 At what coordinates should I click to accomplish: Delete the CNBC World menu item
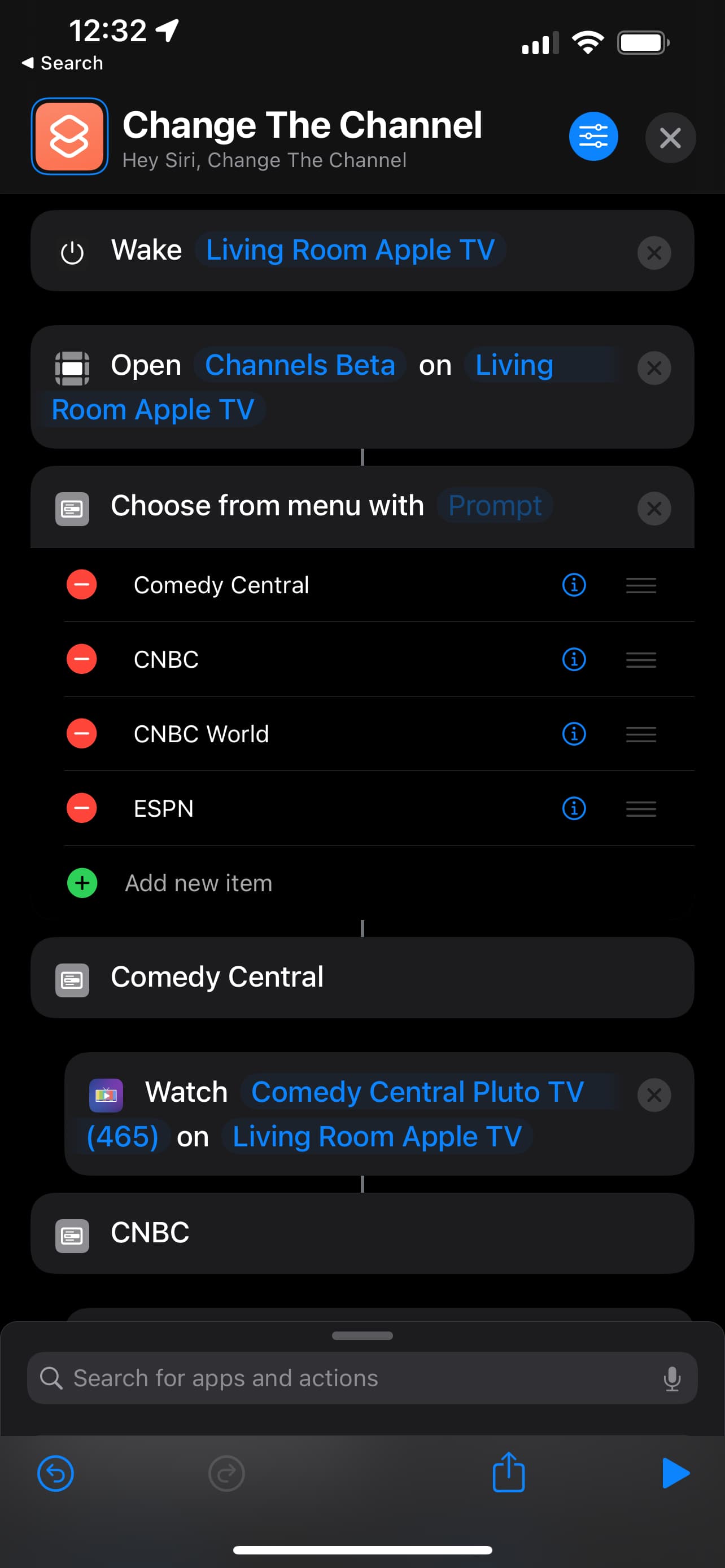click(81, 733)
